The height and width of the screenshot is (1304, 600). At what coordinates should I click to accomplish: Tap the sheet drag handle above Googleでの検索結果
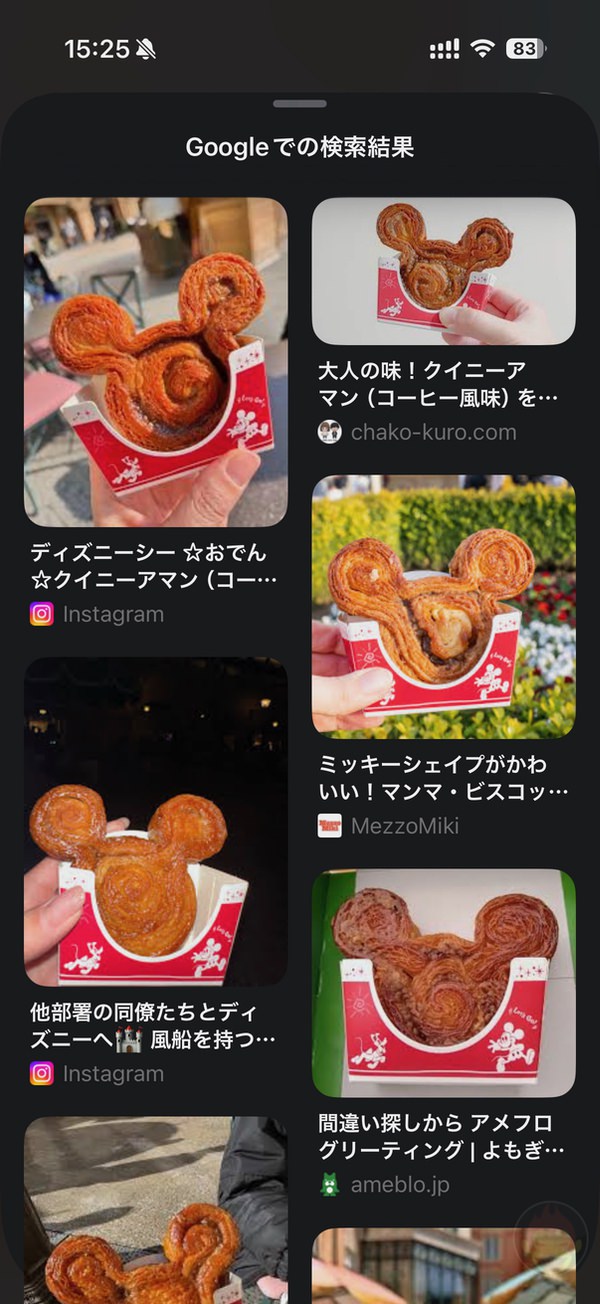299,104
